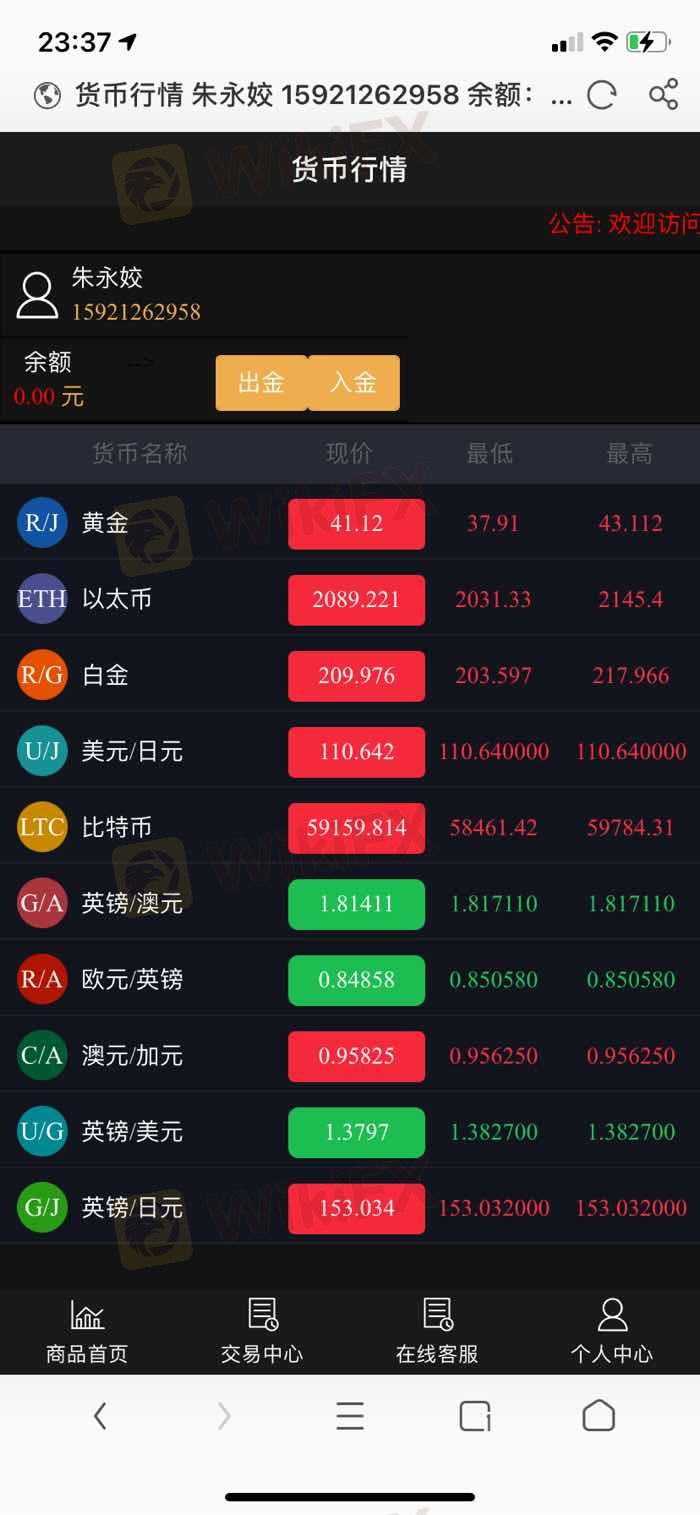The height and width of the screenshot is (1515, 700).
Task: Reload the page with the refresh icon
Action: (x=601, y=95)
